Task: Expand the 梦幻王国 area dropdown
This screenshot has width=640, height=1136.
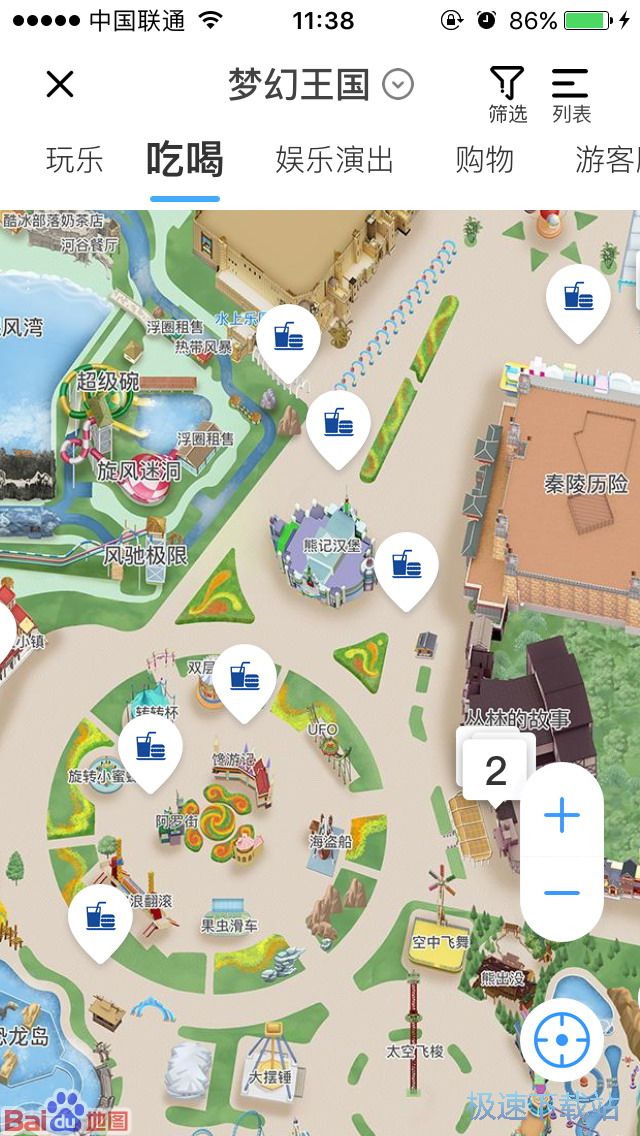Action: click(x=398, y=85)
